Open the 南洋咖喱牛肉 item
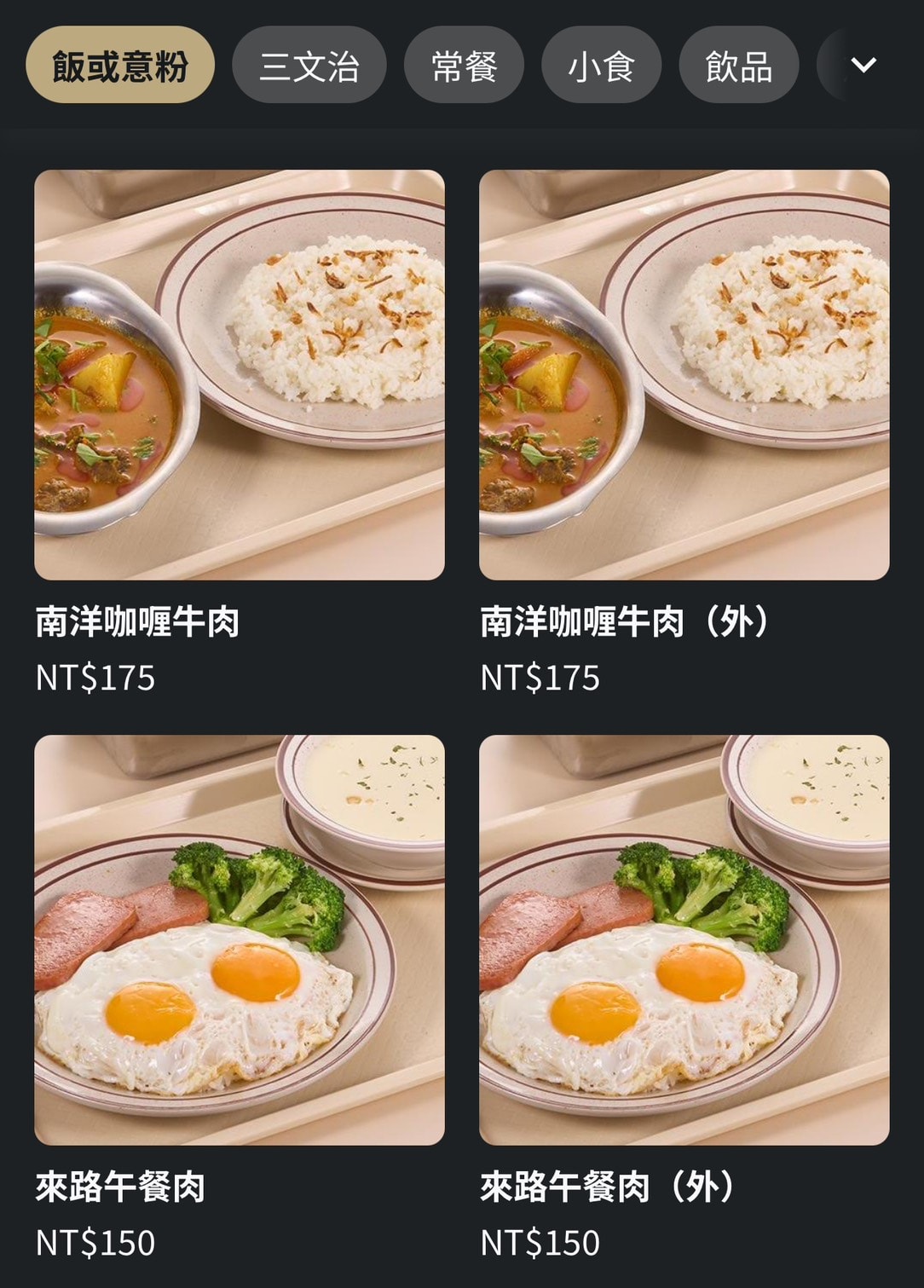The image size is (924, 1288). [239, 375]
